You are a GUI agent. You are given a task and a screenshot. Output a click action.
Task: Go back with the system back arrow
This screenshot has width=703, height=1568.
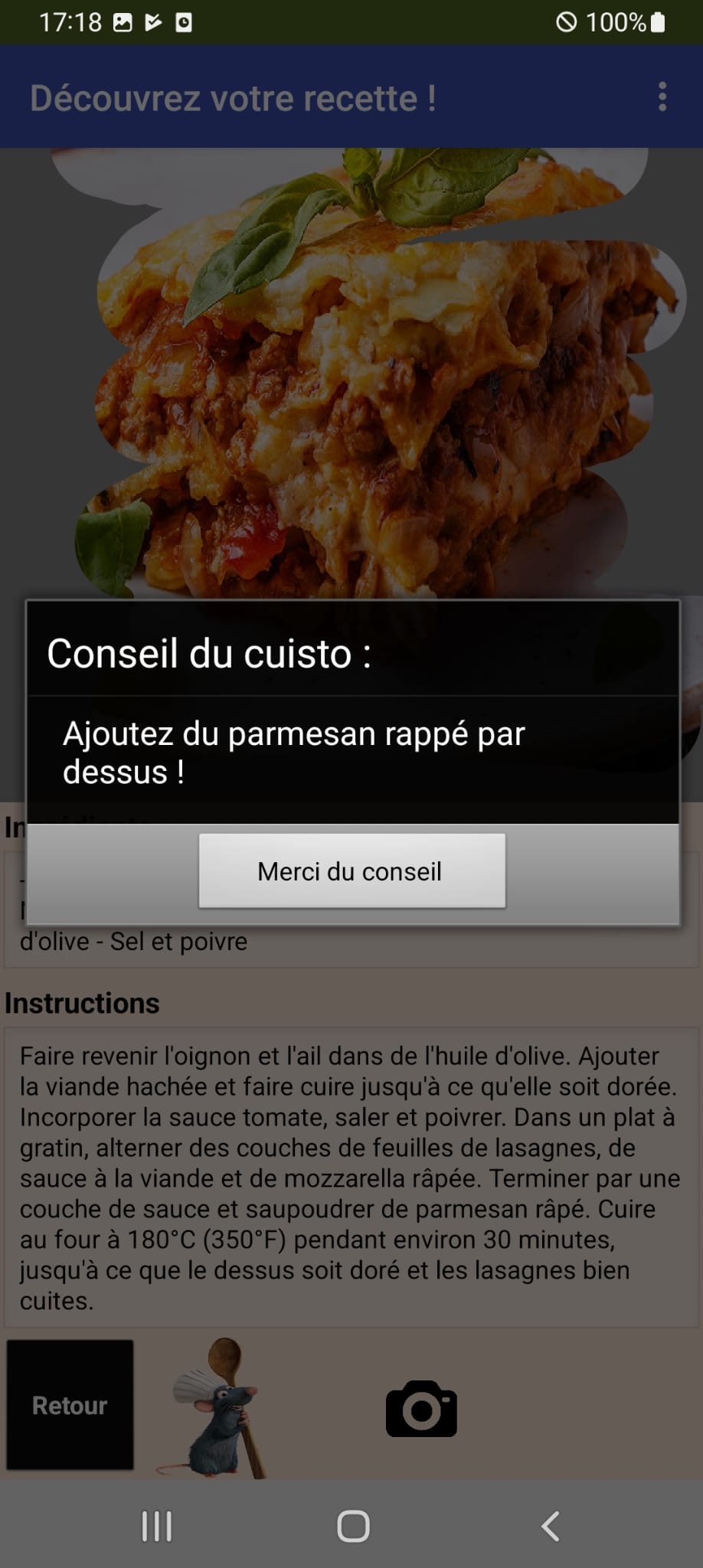pyautogui.click(x=550, y=1526)
